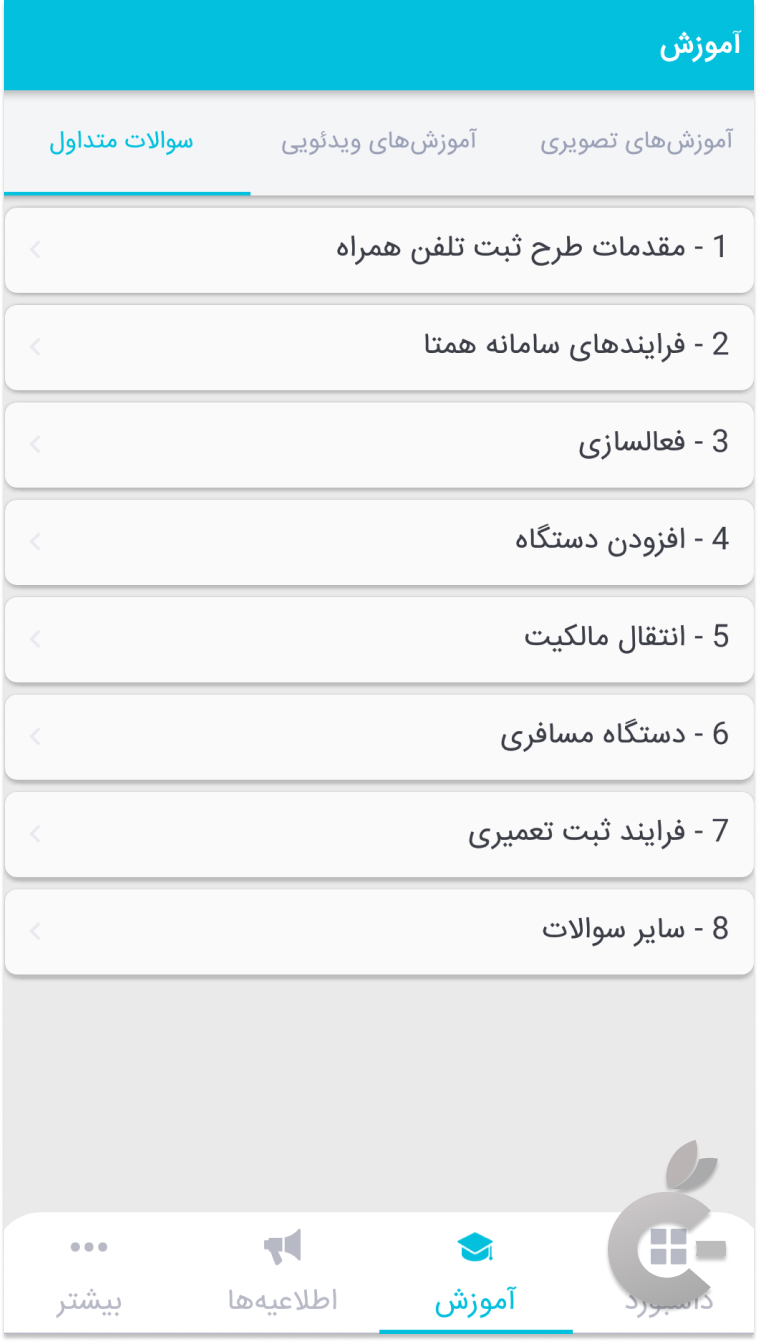This screenshot has width=758, height=1342.
Task: Open the افزودن دستگاه item
Action: (x=379, y=542)
